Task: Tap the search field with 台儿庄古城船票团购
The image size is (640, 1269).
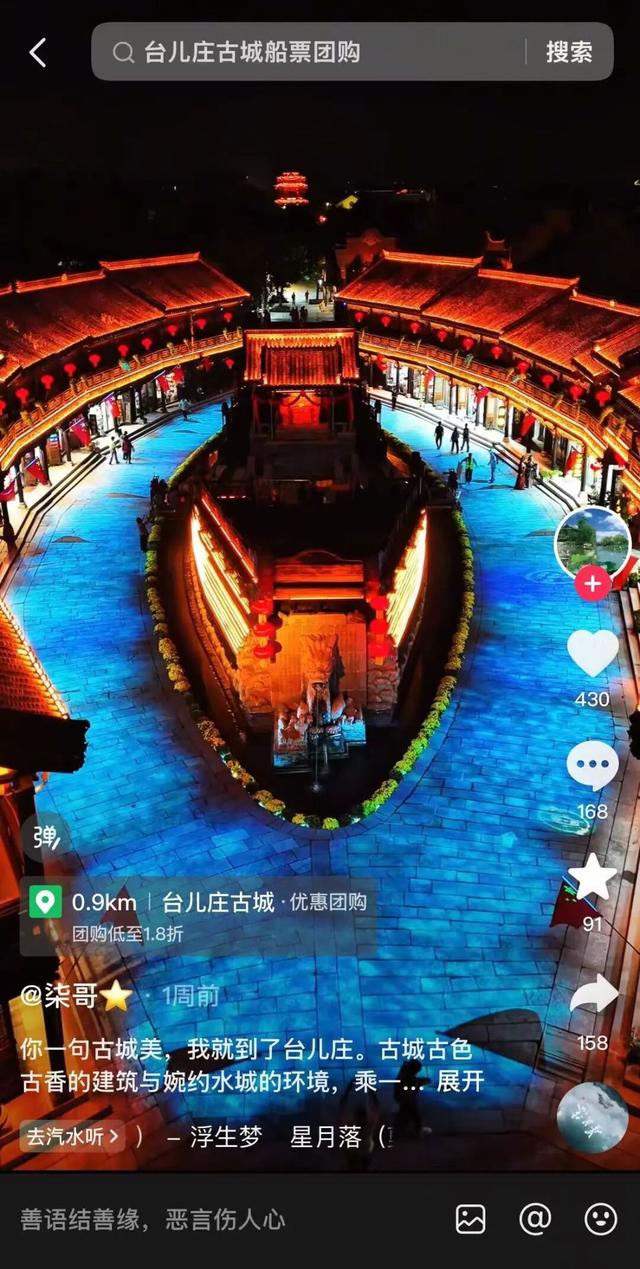Action: pyautogui.click(x=320, y=52)
